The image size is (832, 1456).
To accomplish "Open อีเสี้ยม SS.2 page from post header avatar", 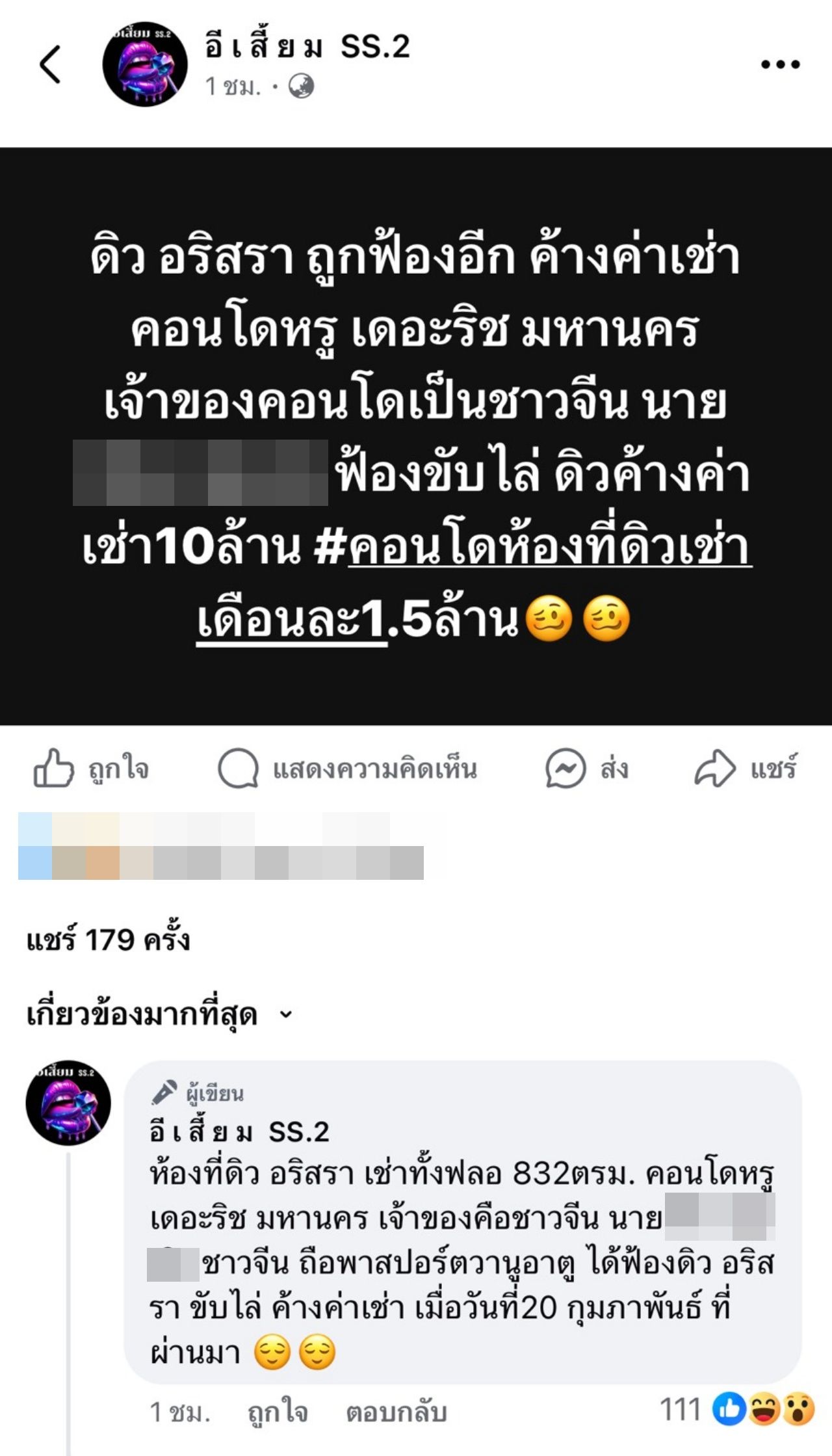I will 145,64.
